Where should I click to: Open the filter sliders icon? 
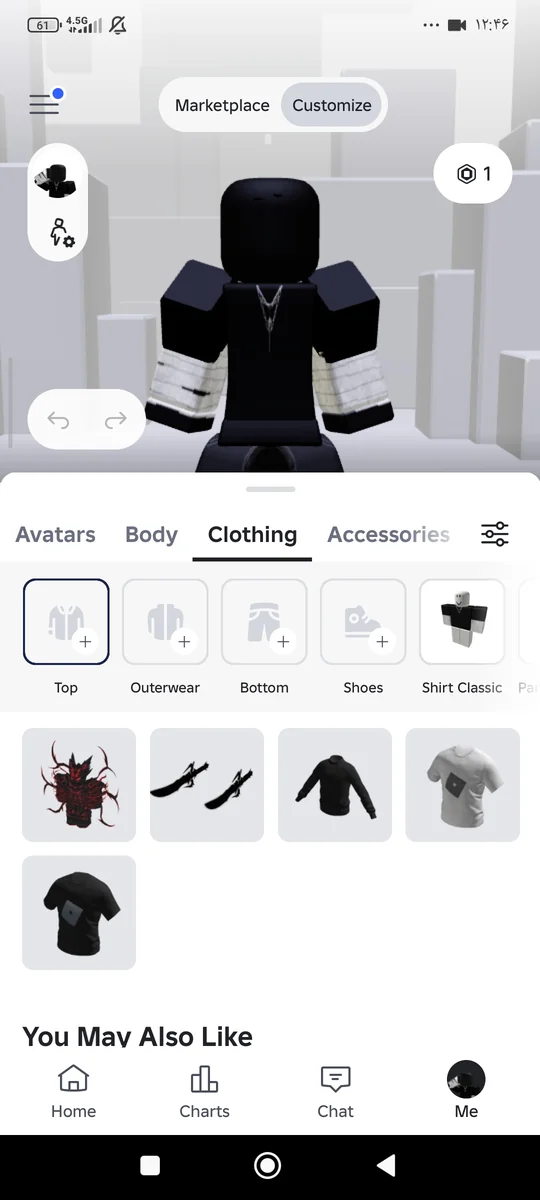[495, 534]
